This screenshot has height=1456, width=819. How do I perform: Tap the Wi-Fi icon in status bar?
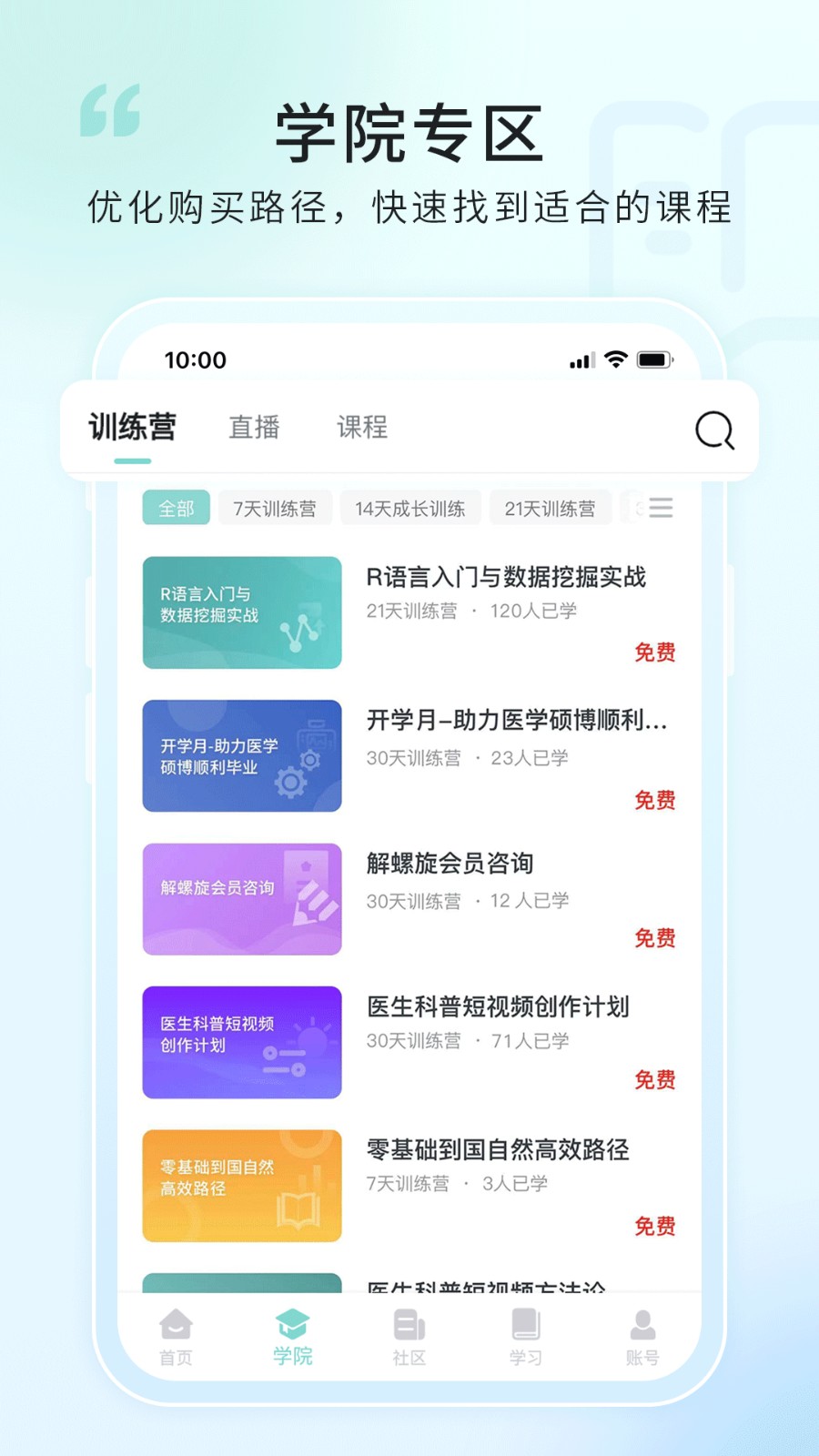coord(614,359)
